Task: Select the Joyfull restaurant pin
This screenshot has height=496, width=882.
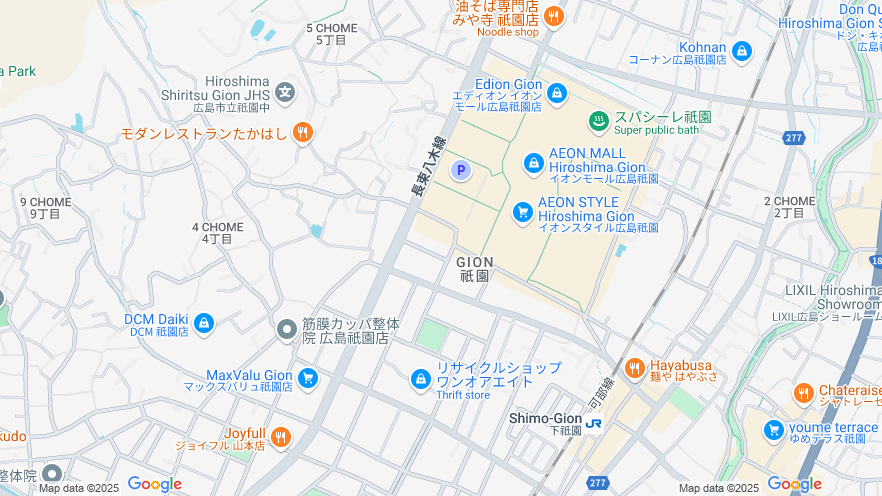Action: click(x=280, y=436)
